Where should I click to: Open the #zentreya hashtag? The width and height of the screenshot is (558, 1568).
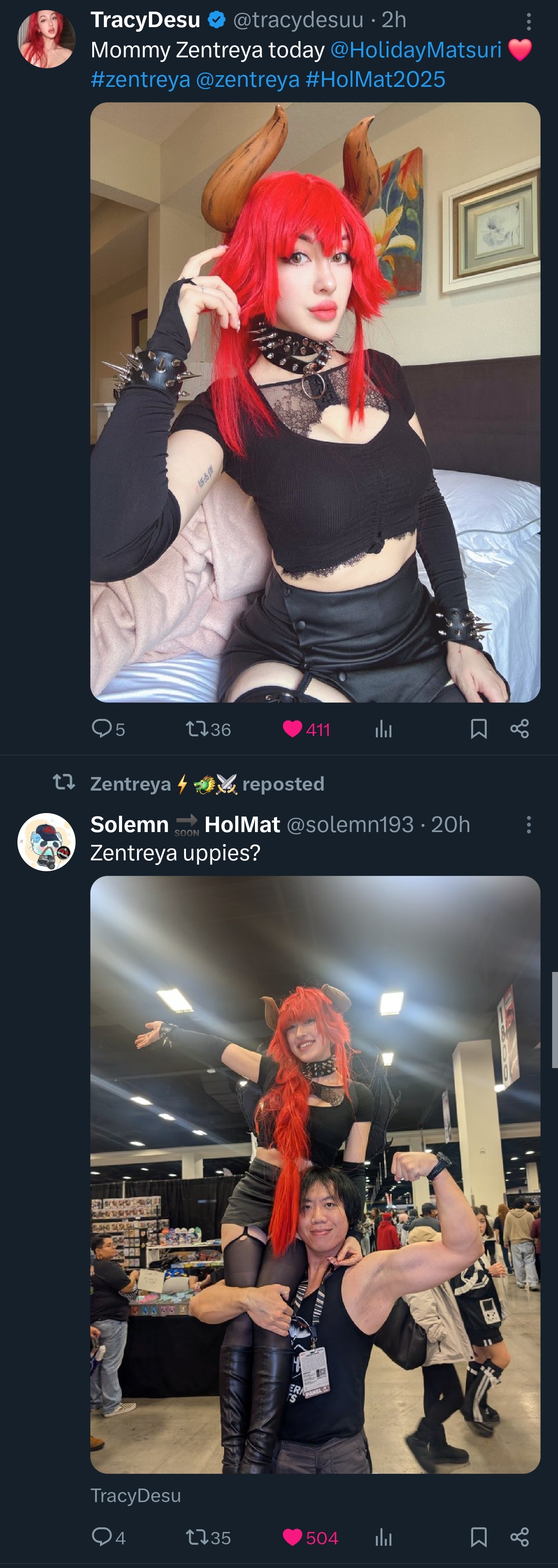pyautogui.click(x=140, y=80)
